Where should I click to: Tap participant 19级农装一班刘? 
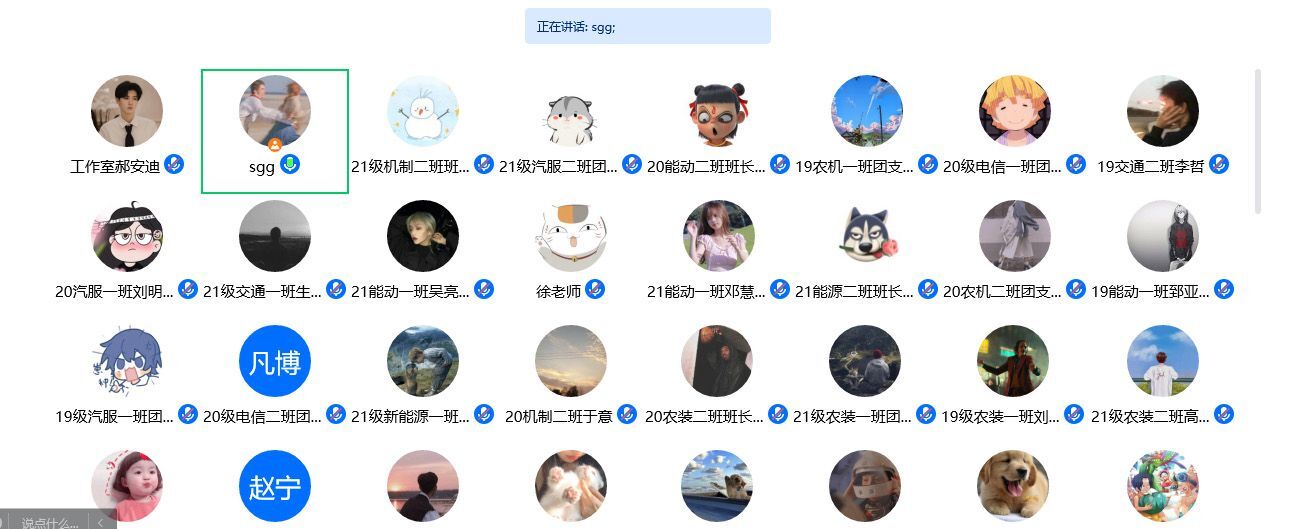[1013, 361]
